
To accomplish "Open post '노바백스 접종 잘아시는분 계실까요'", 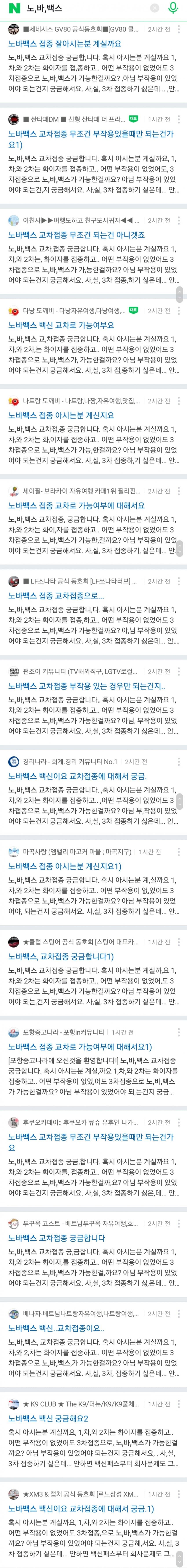I will click(x=64, y=44).
